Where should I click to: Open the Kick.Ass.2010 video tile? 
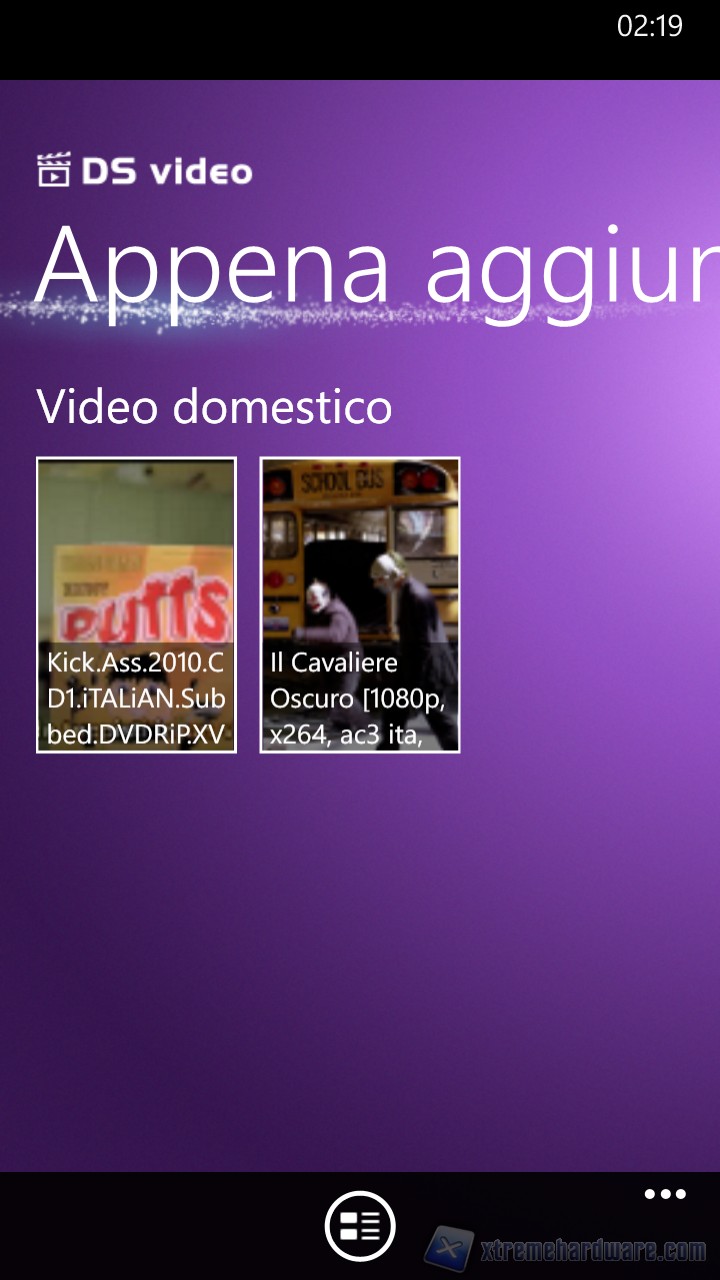pos(136,604)
